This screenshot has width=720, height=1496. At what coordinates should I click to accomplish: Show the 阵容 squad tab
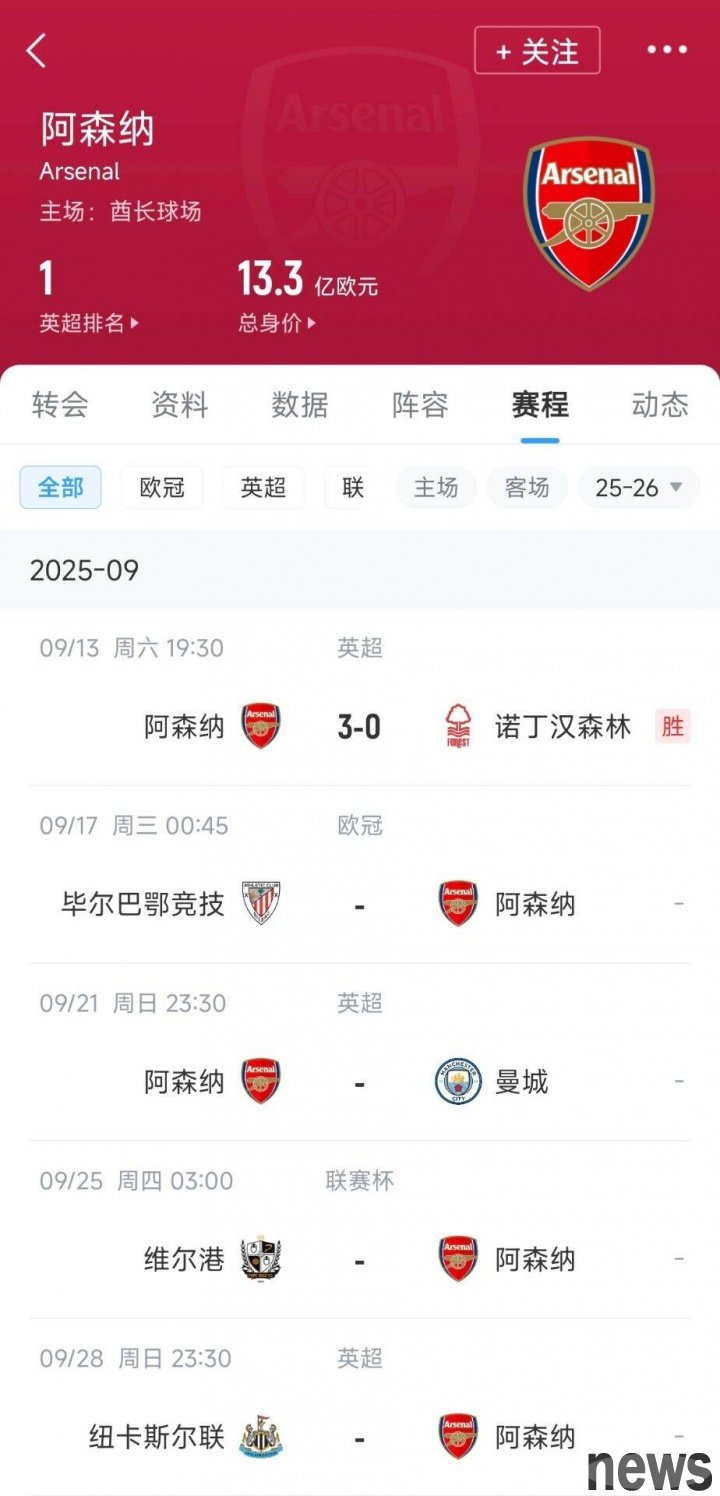tap(420, 405)
